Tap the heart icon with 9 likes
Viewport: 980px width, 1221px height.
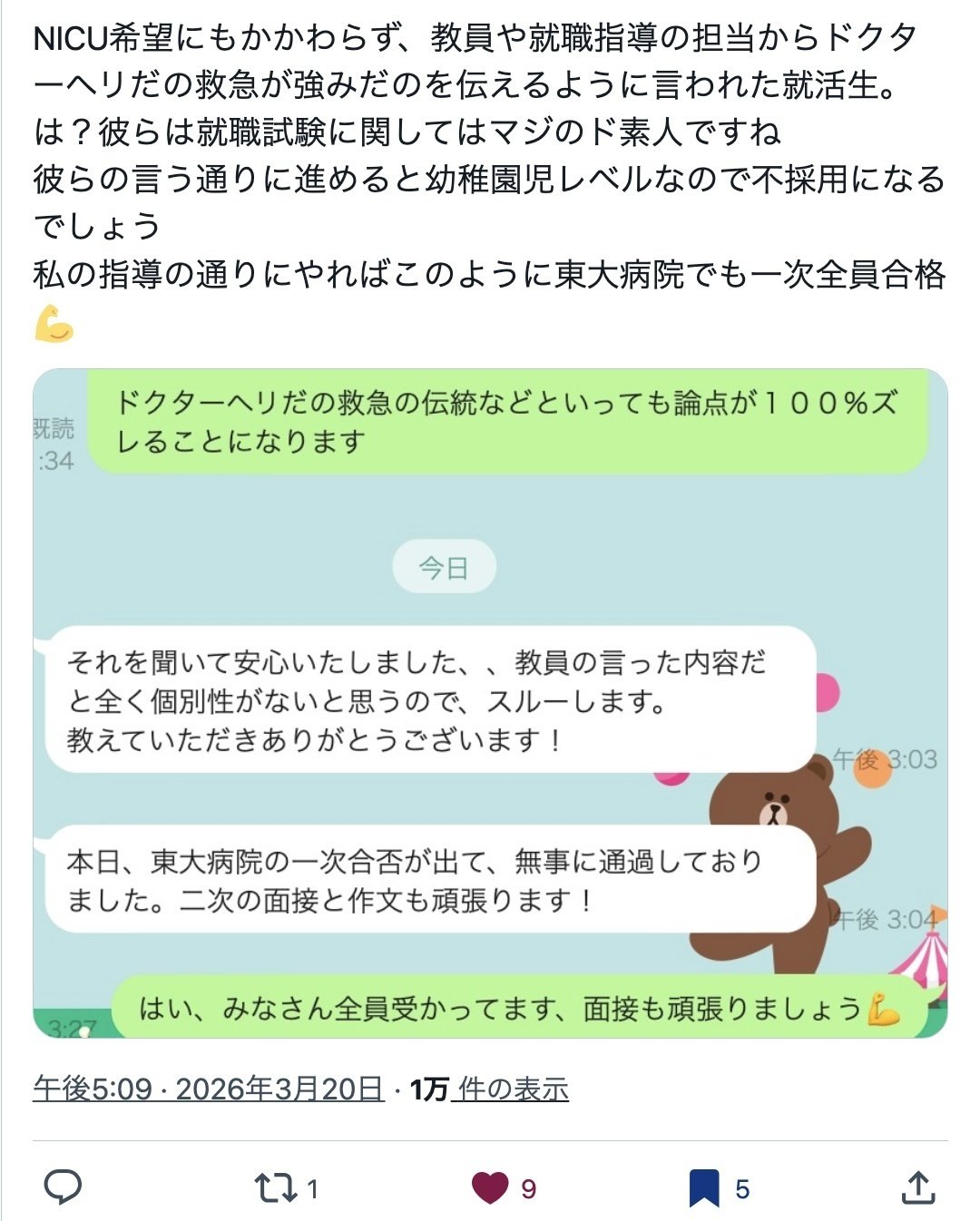click(x=490, y=1188)
